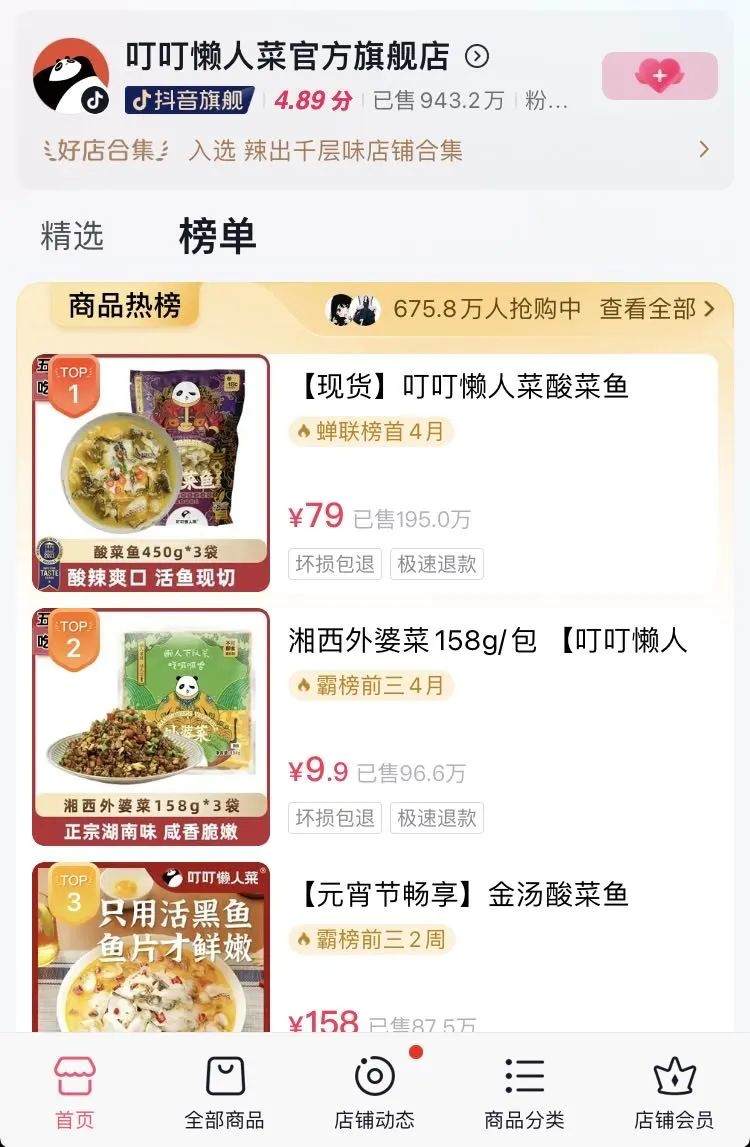
Task: Go to the 首页 tab
Action: pyautogui.click(x=74, y=1092)
